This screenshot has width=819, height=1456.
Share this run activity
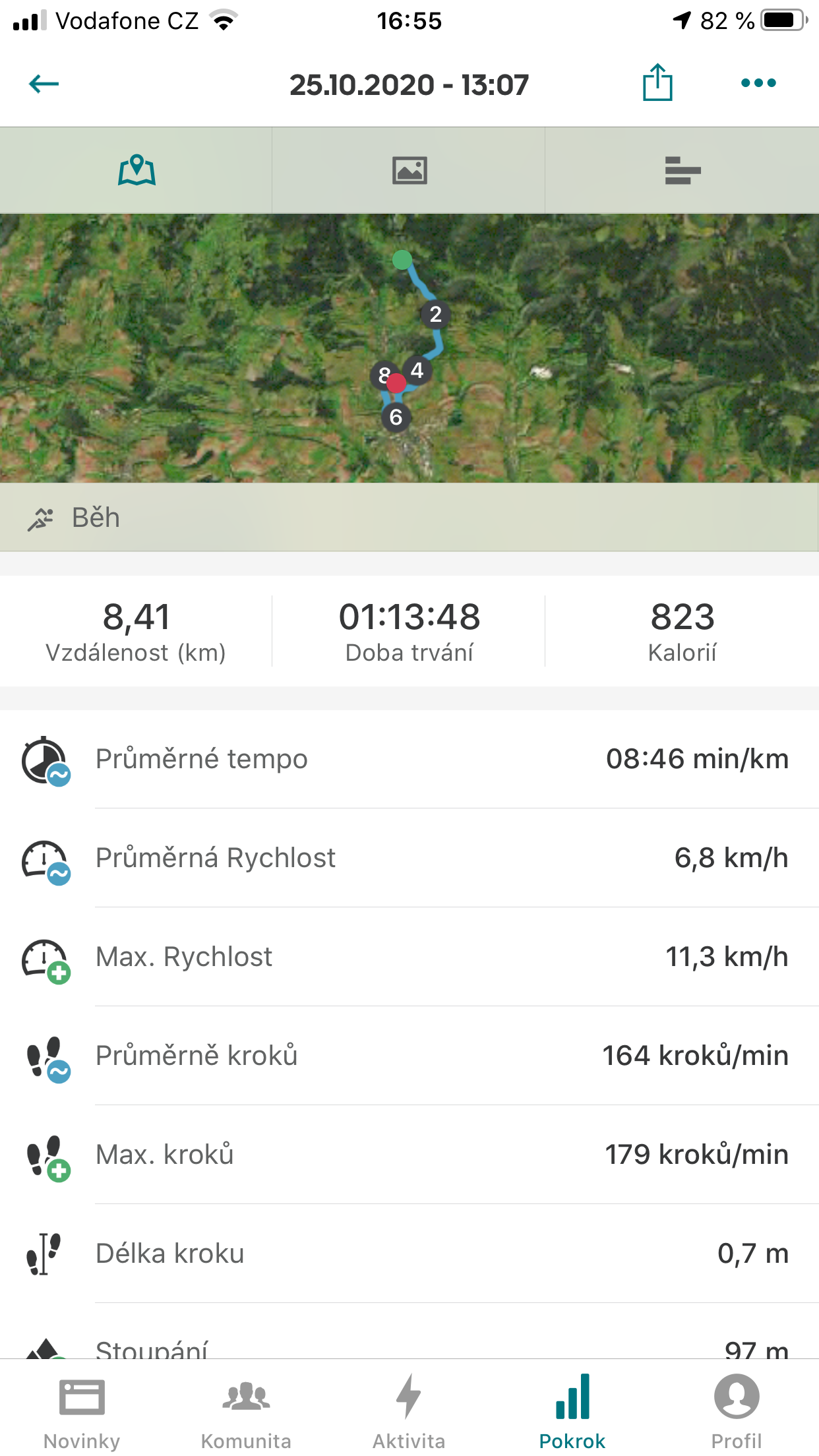[657, 82]
